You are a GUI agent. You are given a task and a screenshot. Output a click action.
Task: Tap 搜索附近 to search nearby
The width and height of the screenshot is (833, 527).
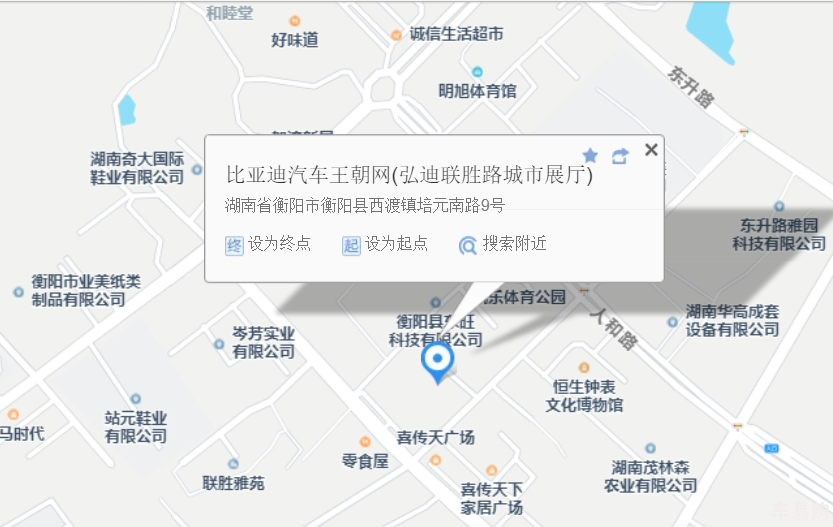tap(503, 244)
